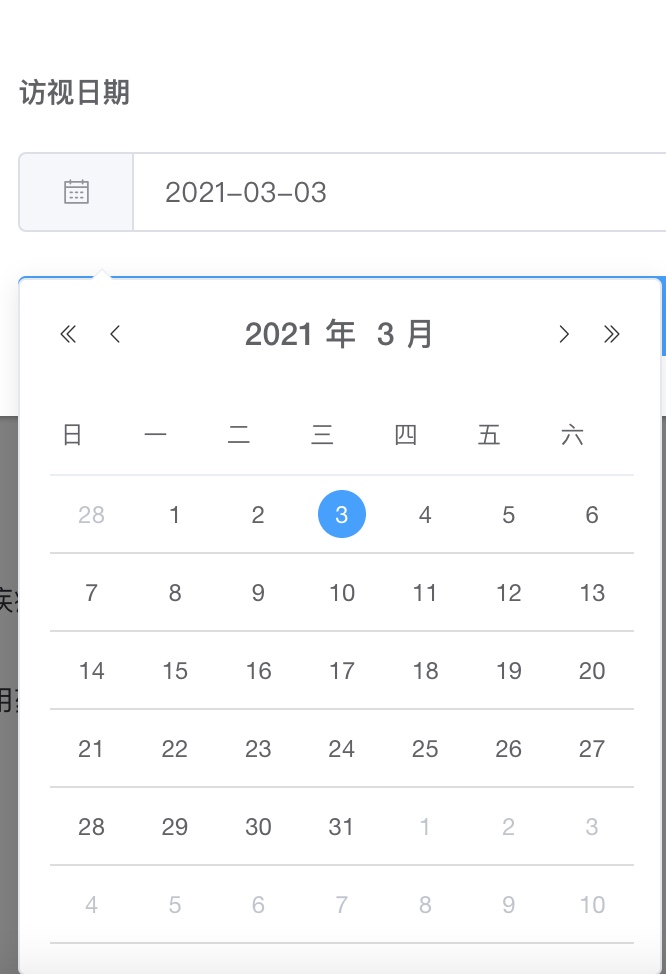
Task: Go to previous year with double-left arrow
Action: 68,334
